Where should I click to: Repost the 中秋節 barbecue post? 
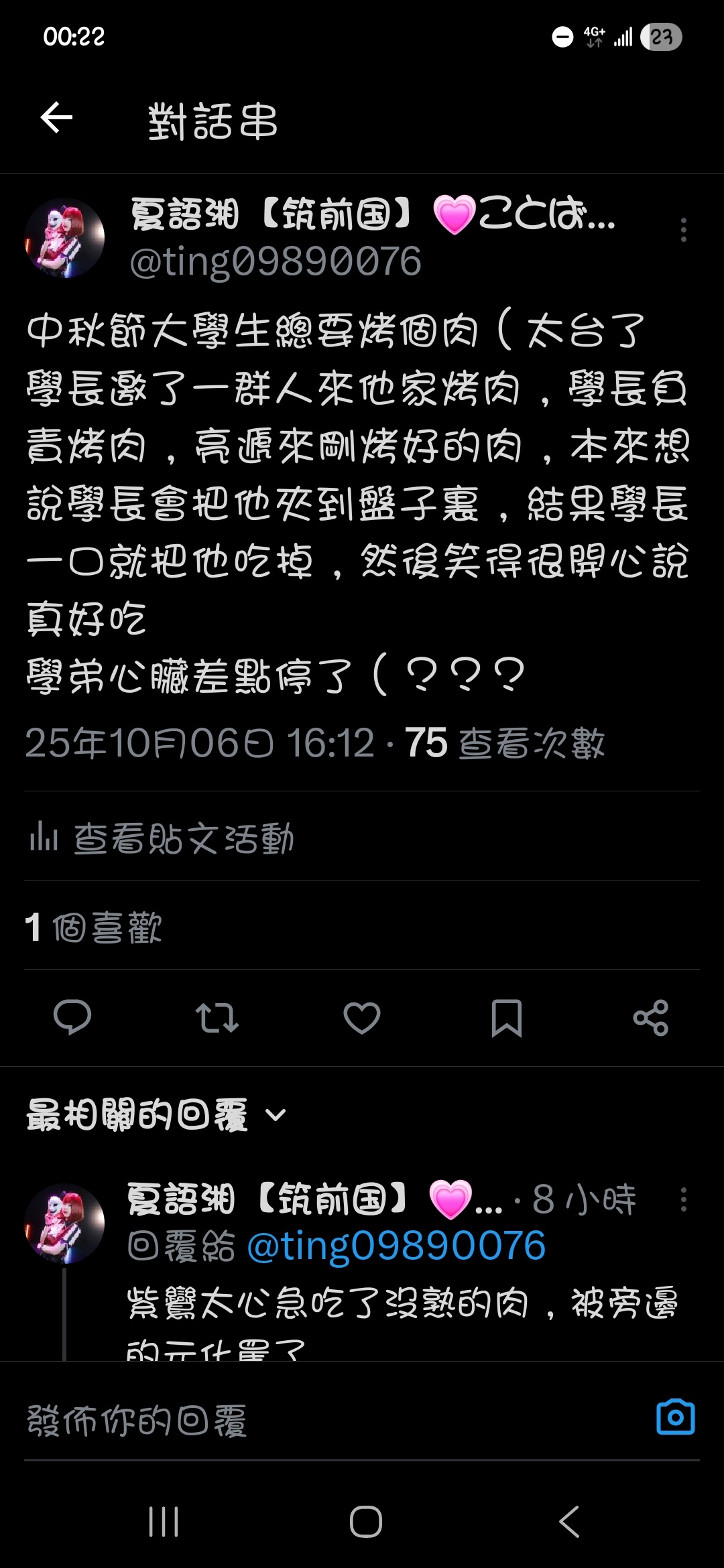pos(217,1018)
